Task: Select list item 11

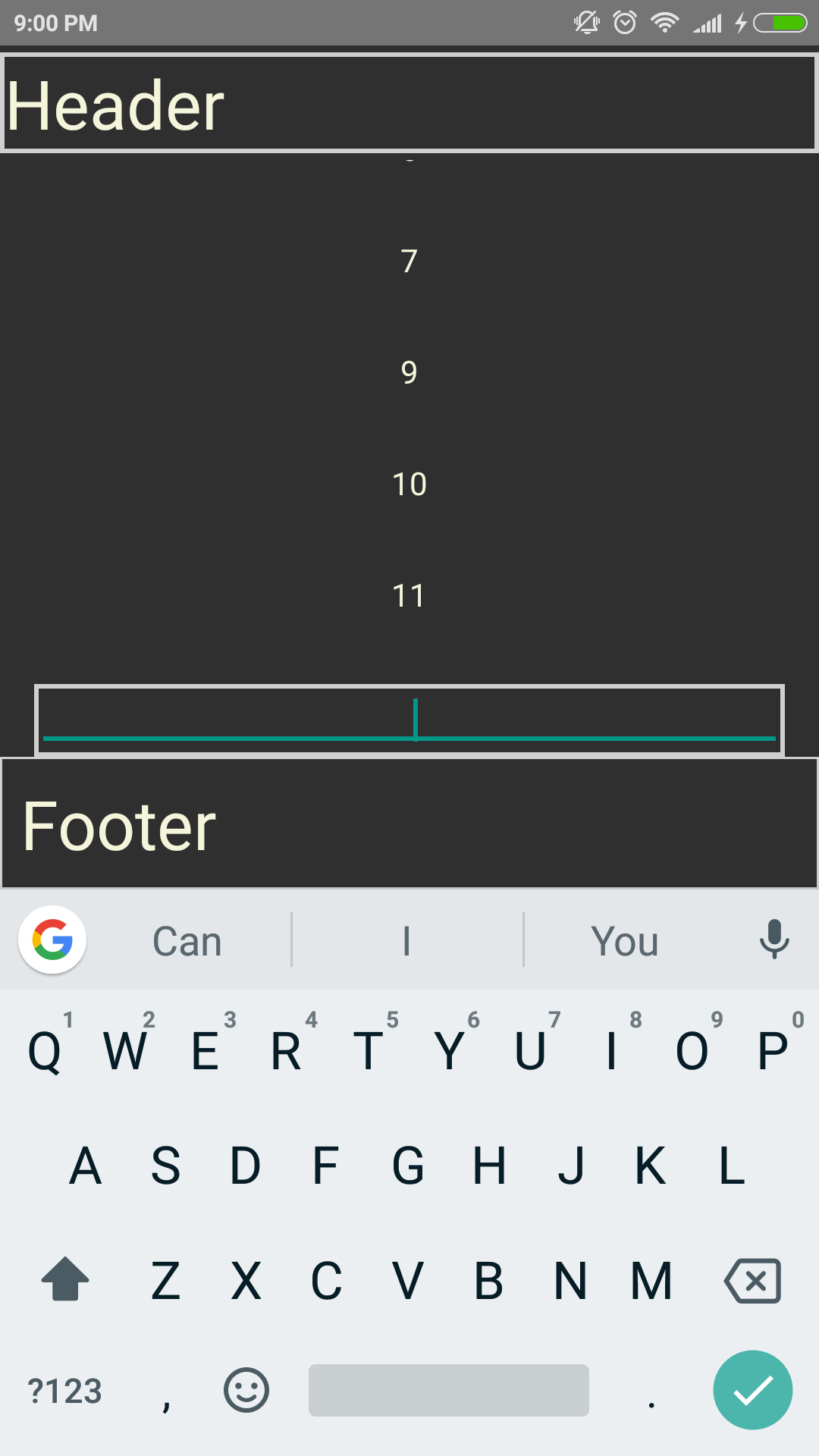Action: pos(409,595)
